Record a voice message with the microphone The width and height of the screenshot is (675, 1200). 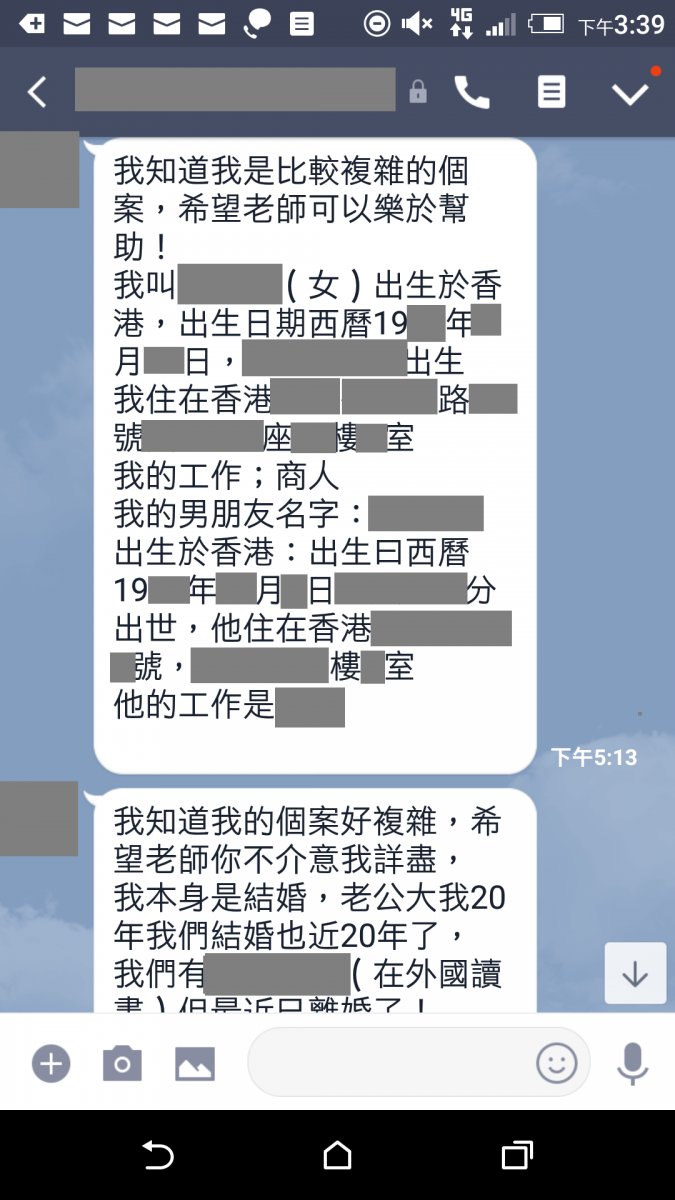632,1063
